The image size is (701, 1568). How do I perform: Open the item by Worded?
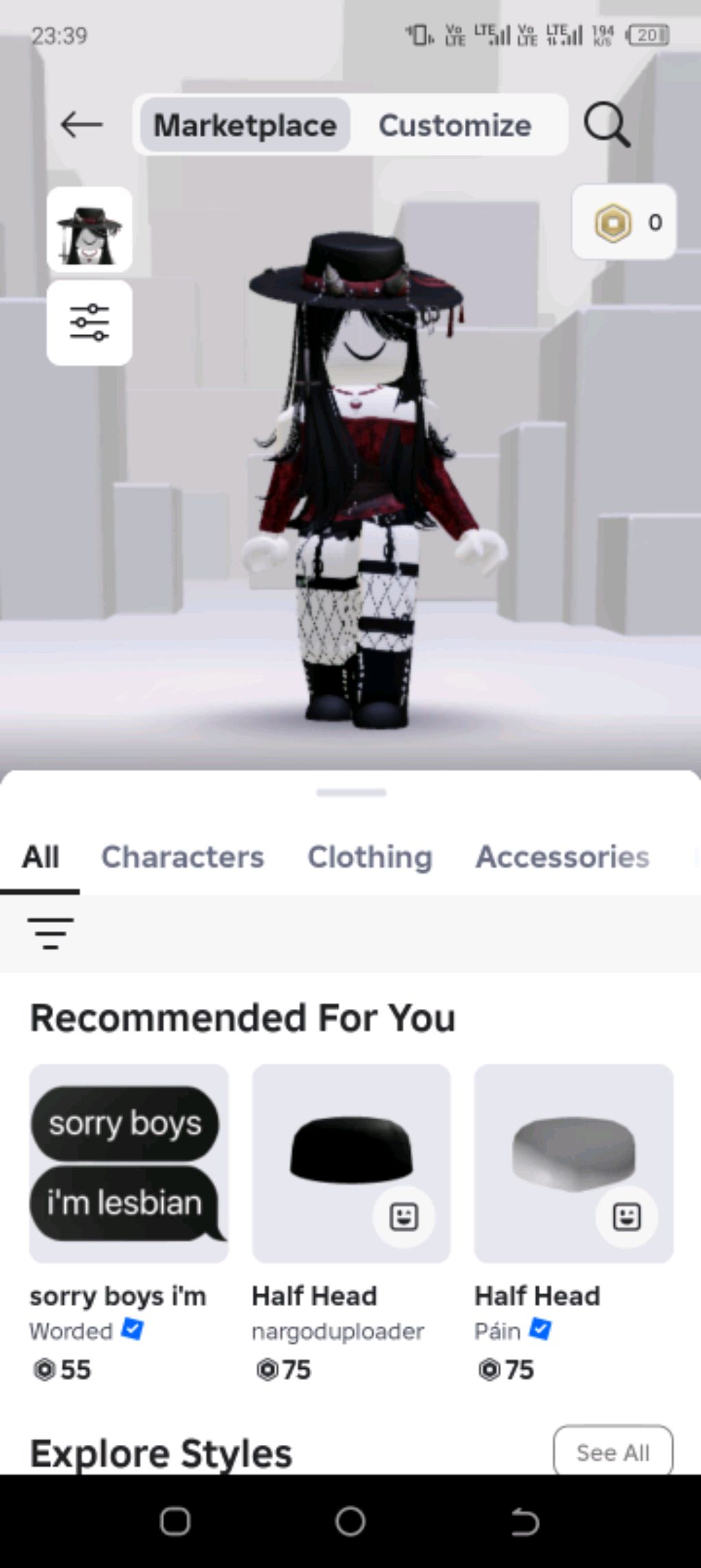tap(129, 1163)
